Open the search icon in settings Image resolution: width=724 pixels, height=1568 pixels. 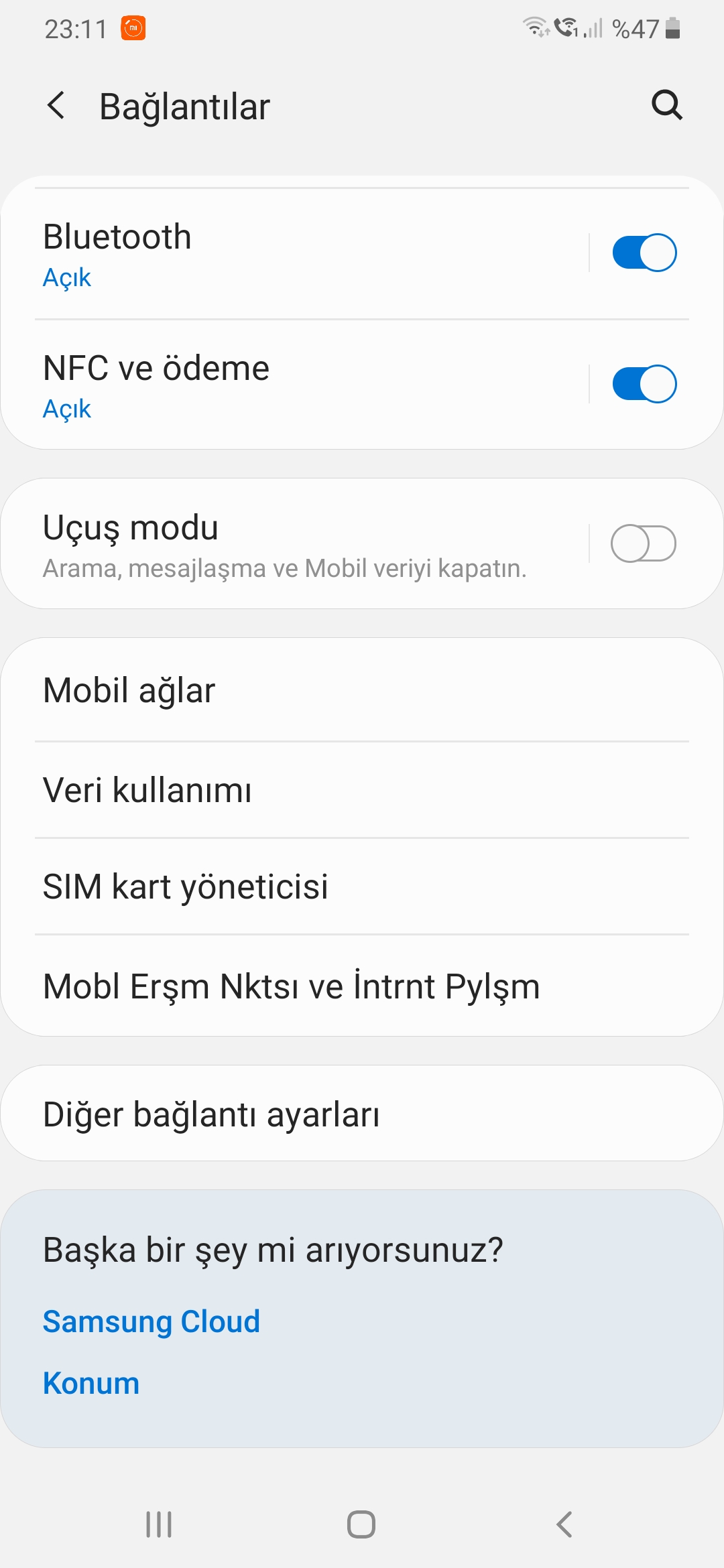(666, 105)
